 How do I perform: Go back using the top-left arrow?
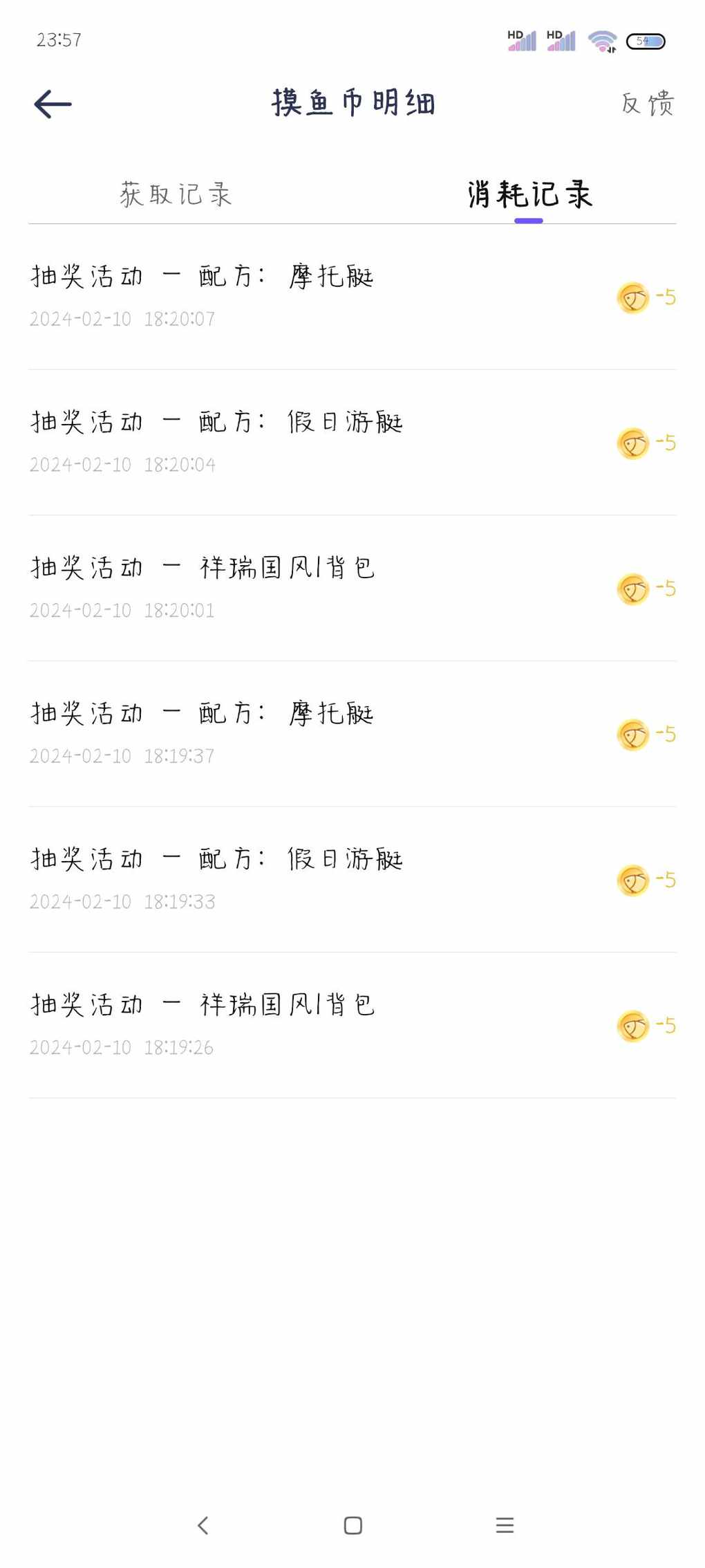53,104
